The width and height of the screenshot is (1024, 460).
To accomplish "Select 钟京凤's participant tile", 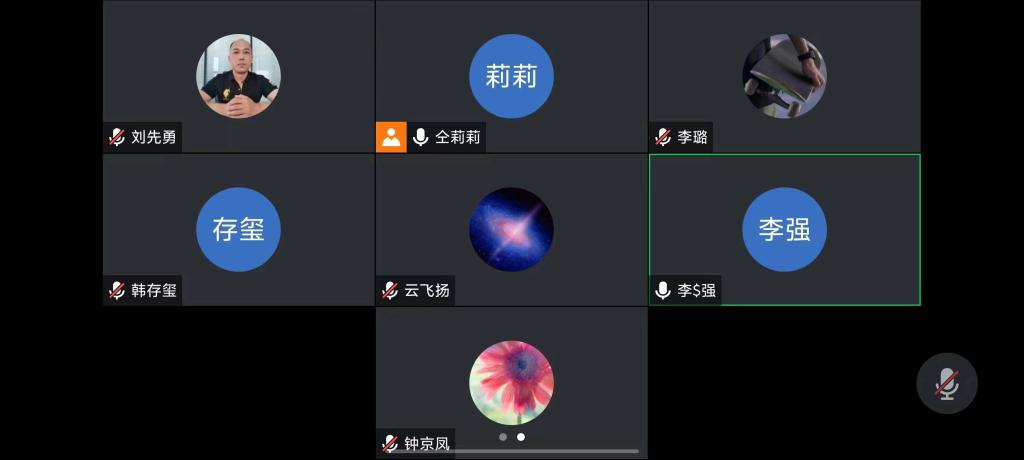I will [x=511, y=382].
